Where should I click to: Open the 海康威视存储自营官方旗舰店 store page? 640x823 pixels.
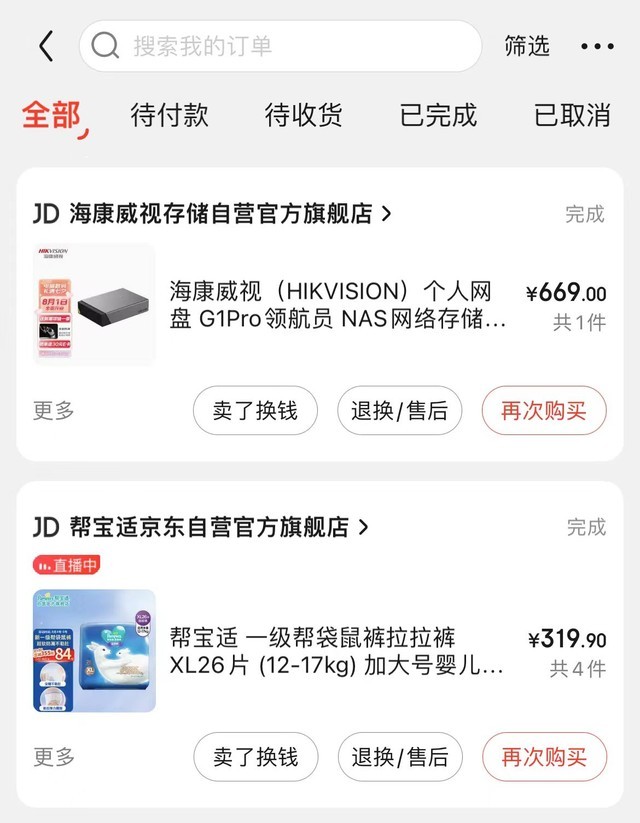coord(230,213)
